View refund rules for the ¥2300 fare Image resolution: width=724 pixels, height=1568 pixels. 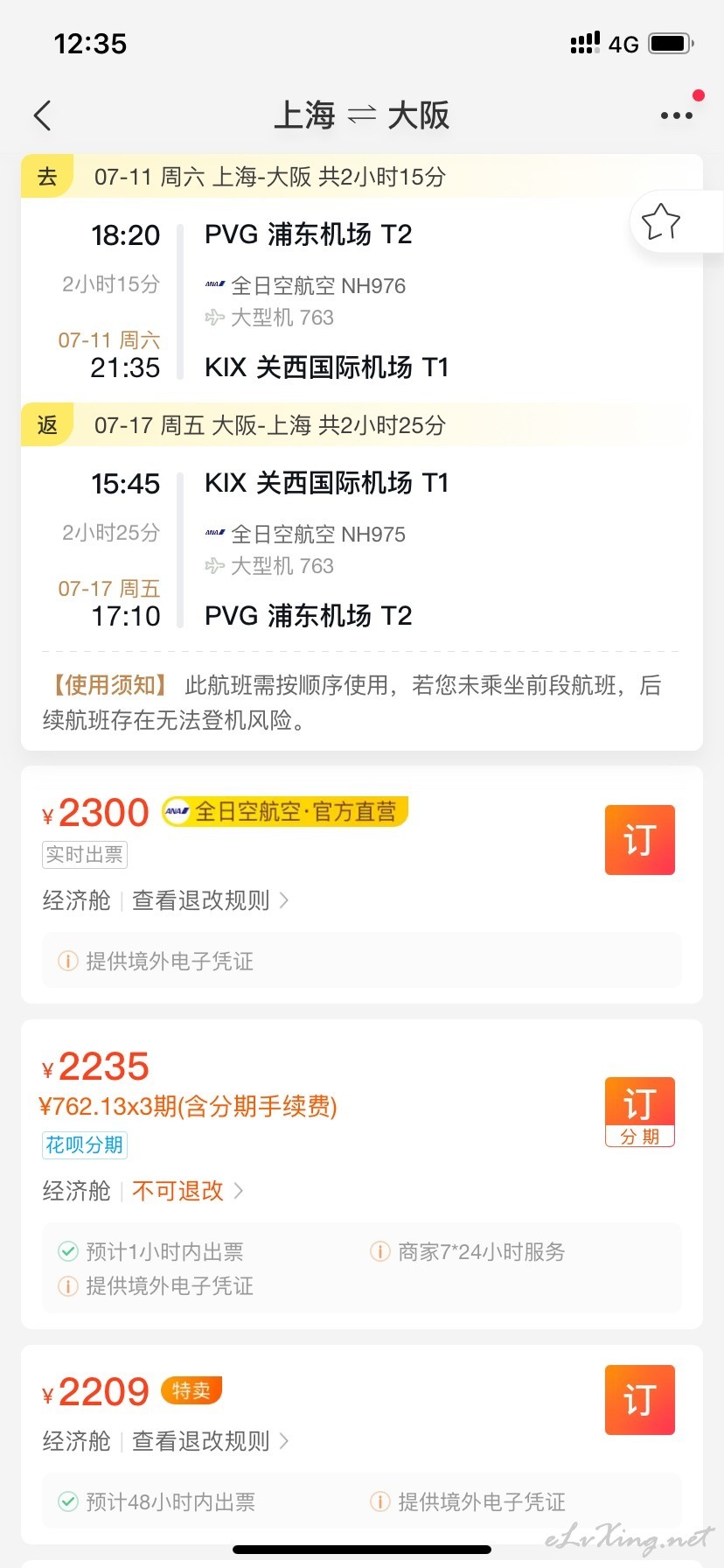click(210, 900)
